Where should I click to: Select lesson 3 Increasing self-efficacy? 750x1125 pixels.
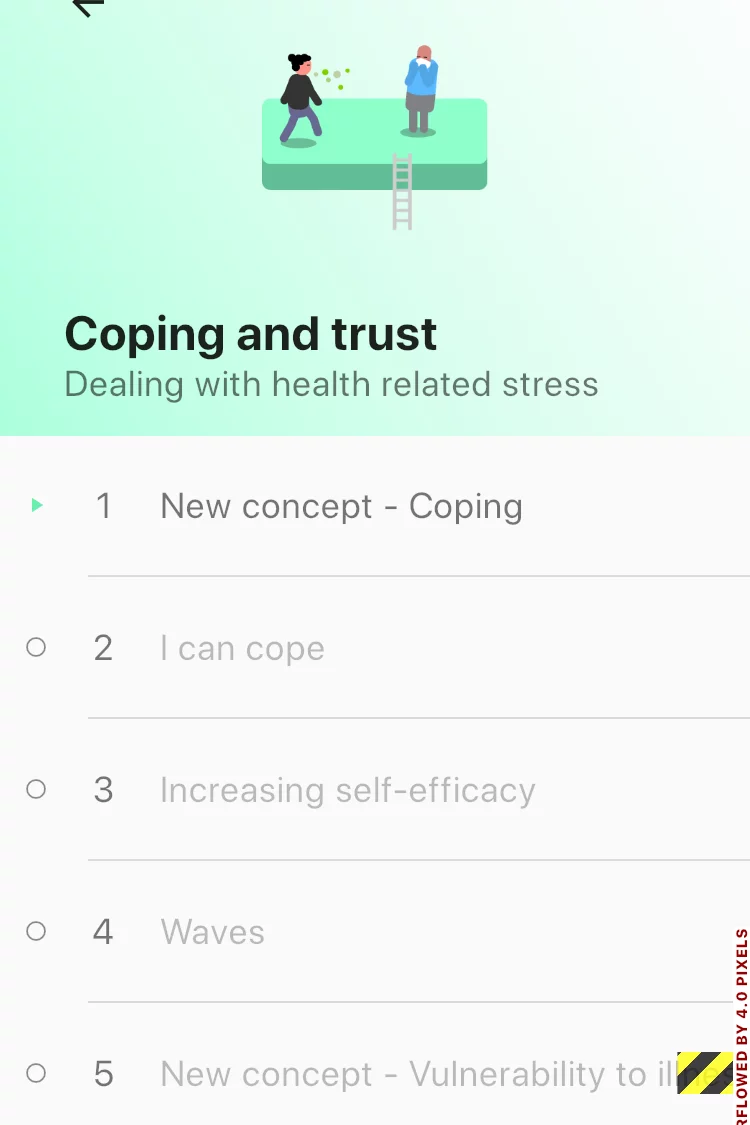(347, 790)
